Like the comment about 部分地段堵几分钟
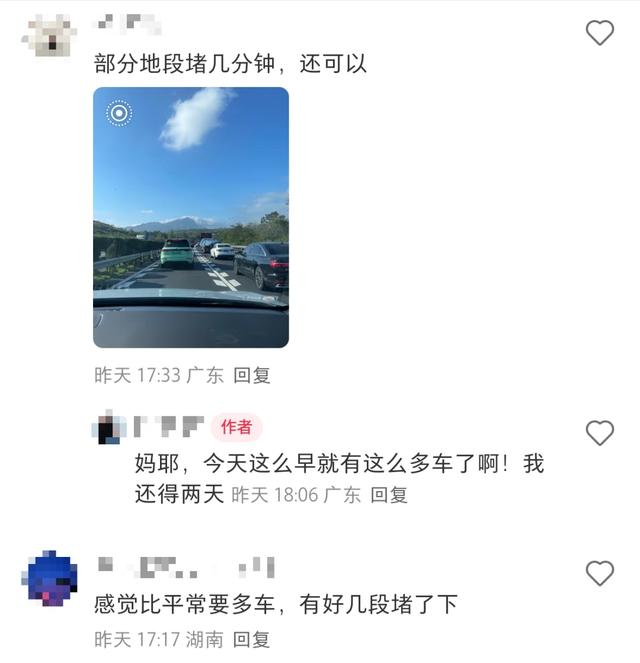640x663 pixels. 599,33
